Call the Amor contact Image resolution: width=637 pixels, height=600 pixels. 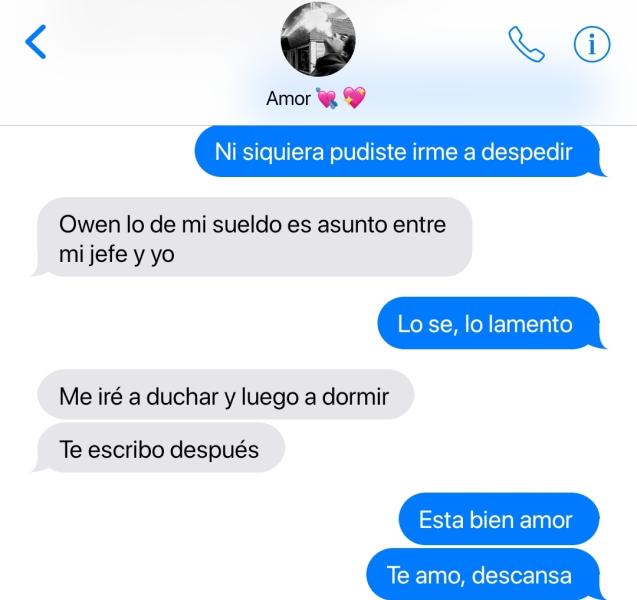coord(525,43)
